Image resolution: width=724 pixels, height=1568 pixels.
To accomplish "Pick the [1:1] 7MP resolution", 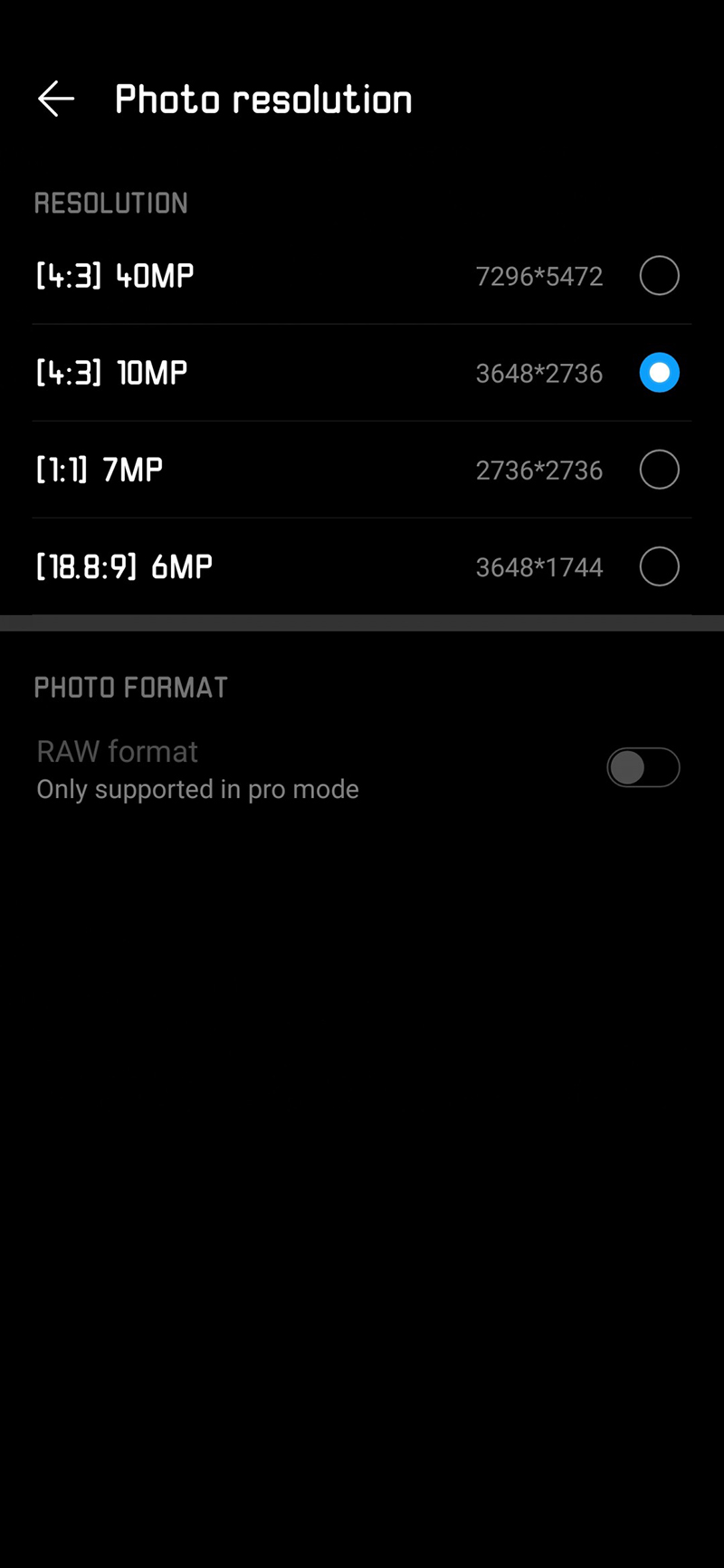I will coord(659,470).
